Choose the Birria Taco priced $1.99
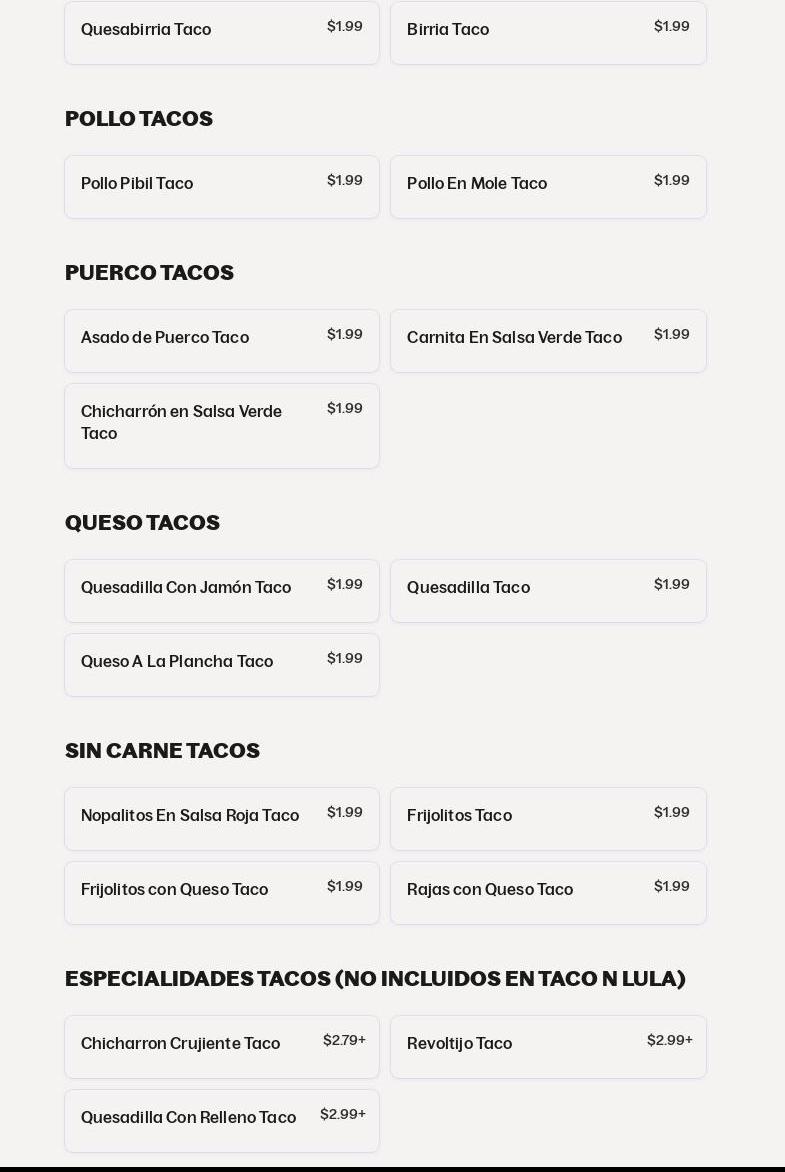The height and width of the screenshot is (1172, 785). click(x=548, y=30)
